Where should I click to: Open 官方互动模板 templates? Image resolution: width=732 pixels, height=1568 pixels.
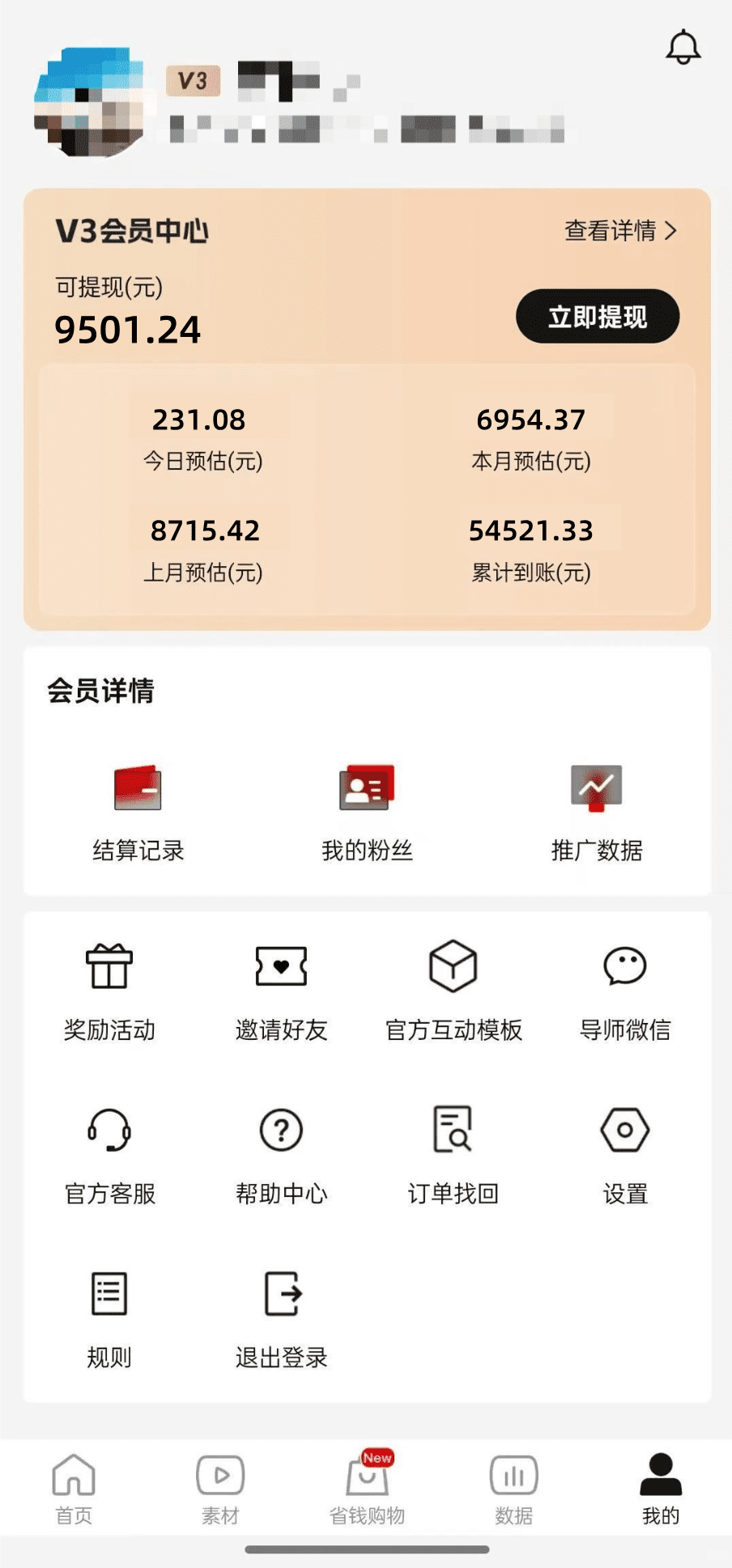pyautogui.click(x=453, y=991)
